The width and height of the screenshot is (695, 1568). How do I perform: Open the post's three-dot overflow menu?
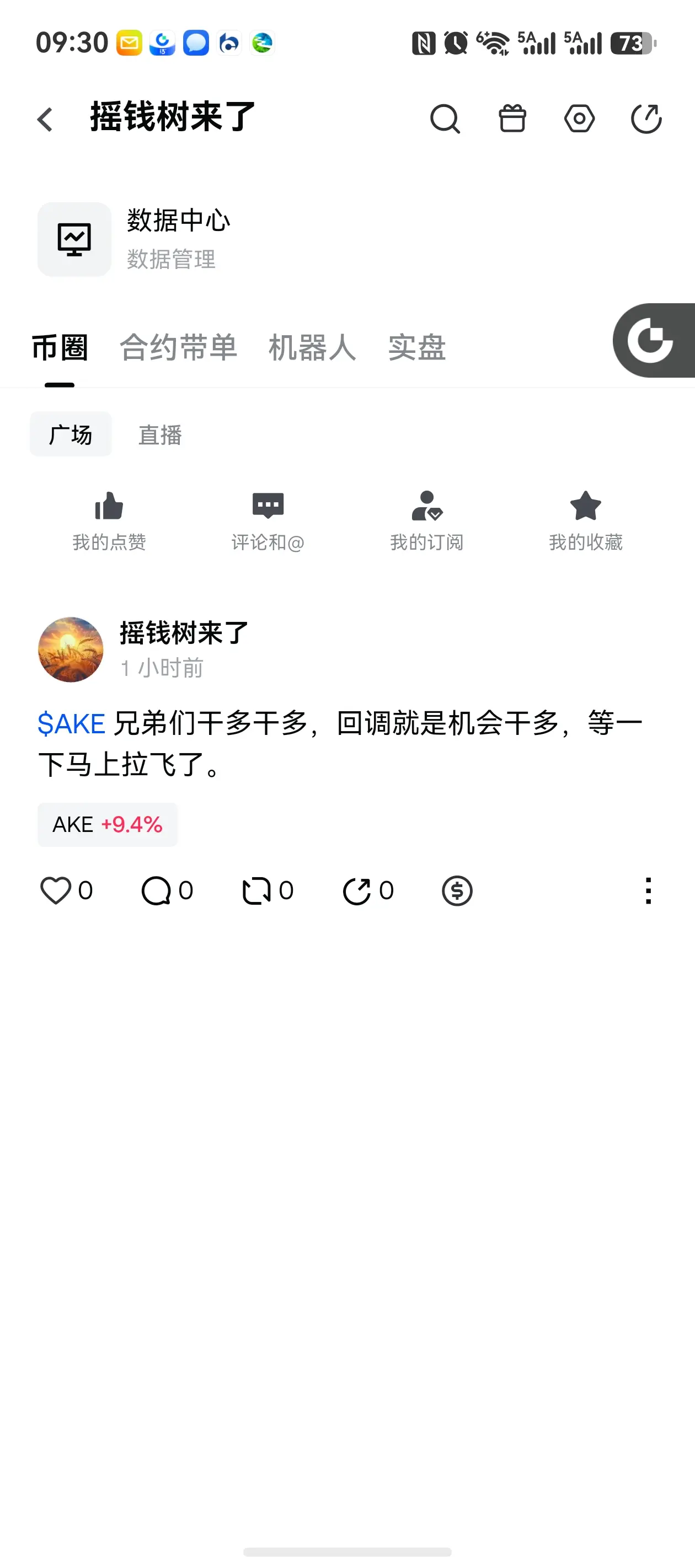[649, 890]
